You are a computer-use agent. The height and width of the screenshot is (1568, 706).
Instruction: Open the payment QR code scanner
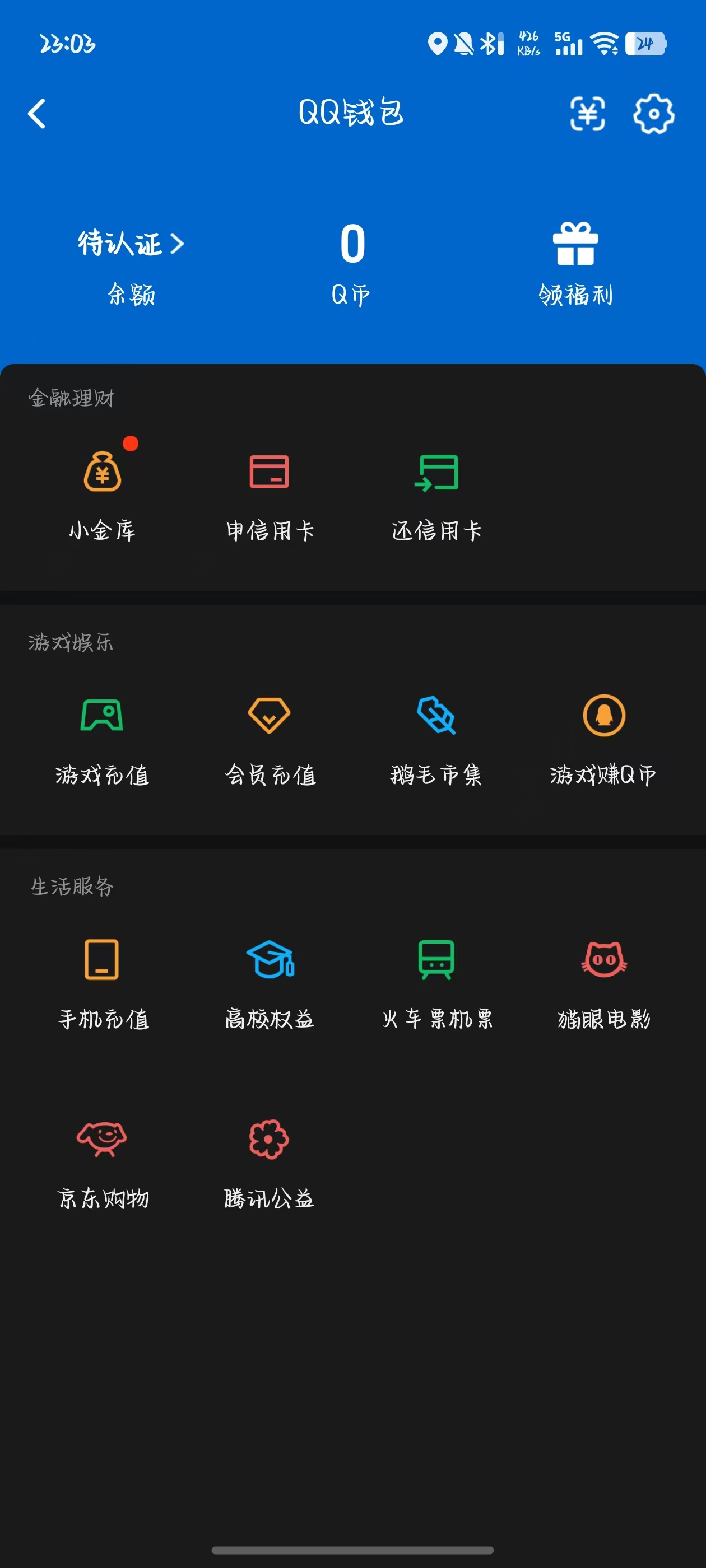587,113
